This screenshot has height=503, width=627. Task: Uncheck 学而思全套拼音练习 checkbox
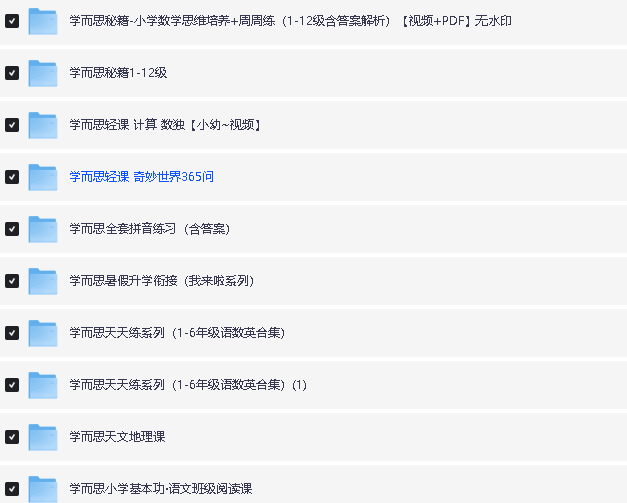click(12, 229)
